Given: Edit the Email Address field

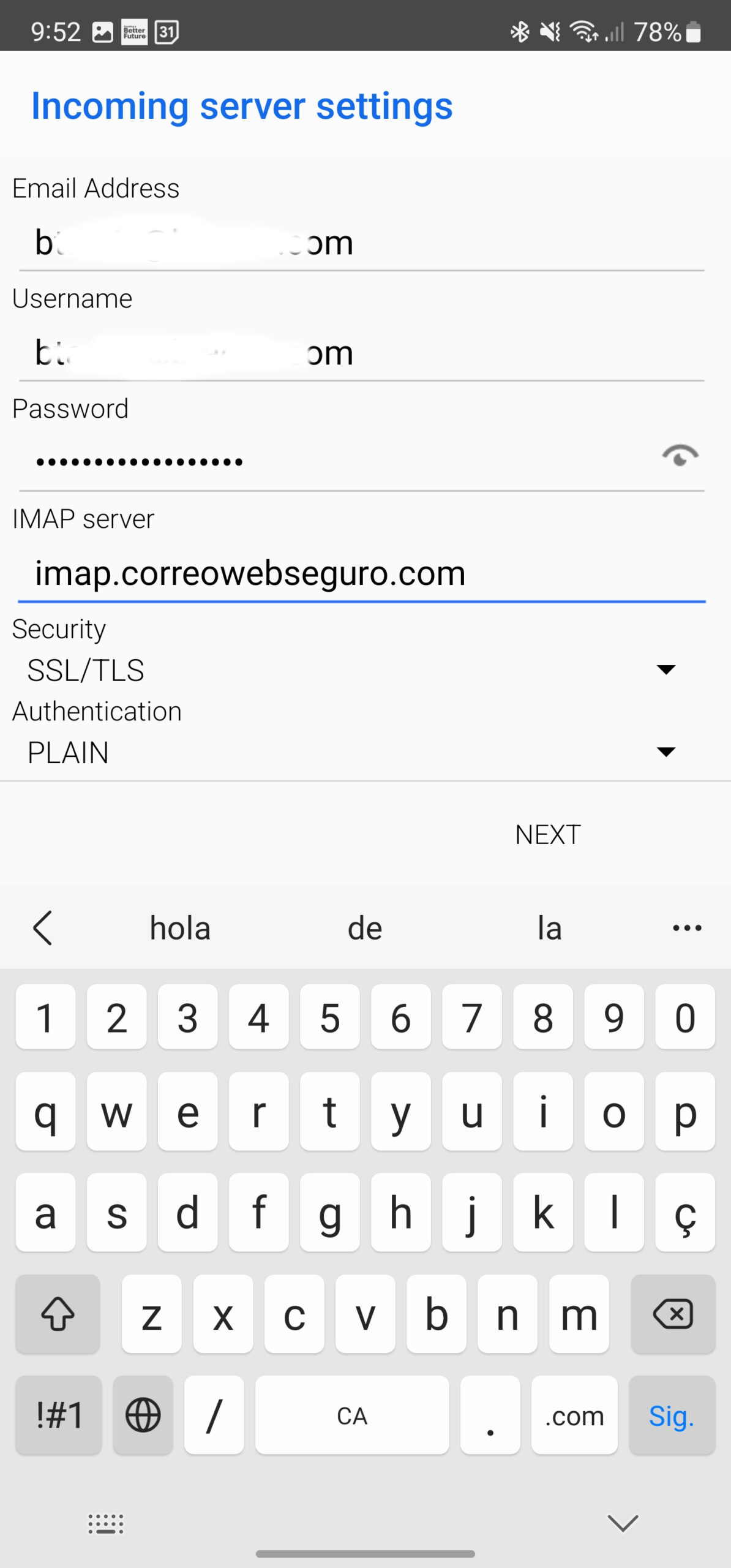Looking at the screenshot, I should (x=361, y=243).
